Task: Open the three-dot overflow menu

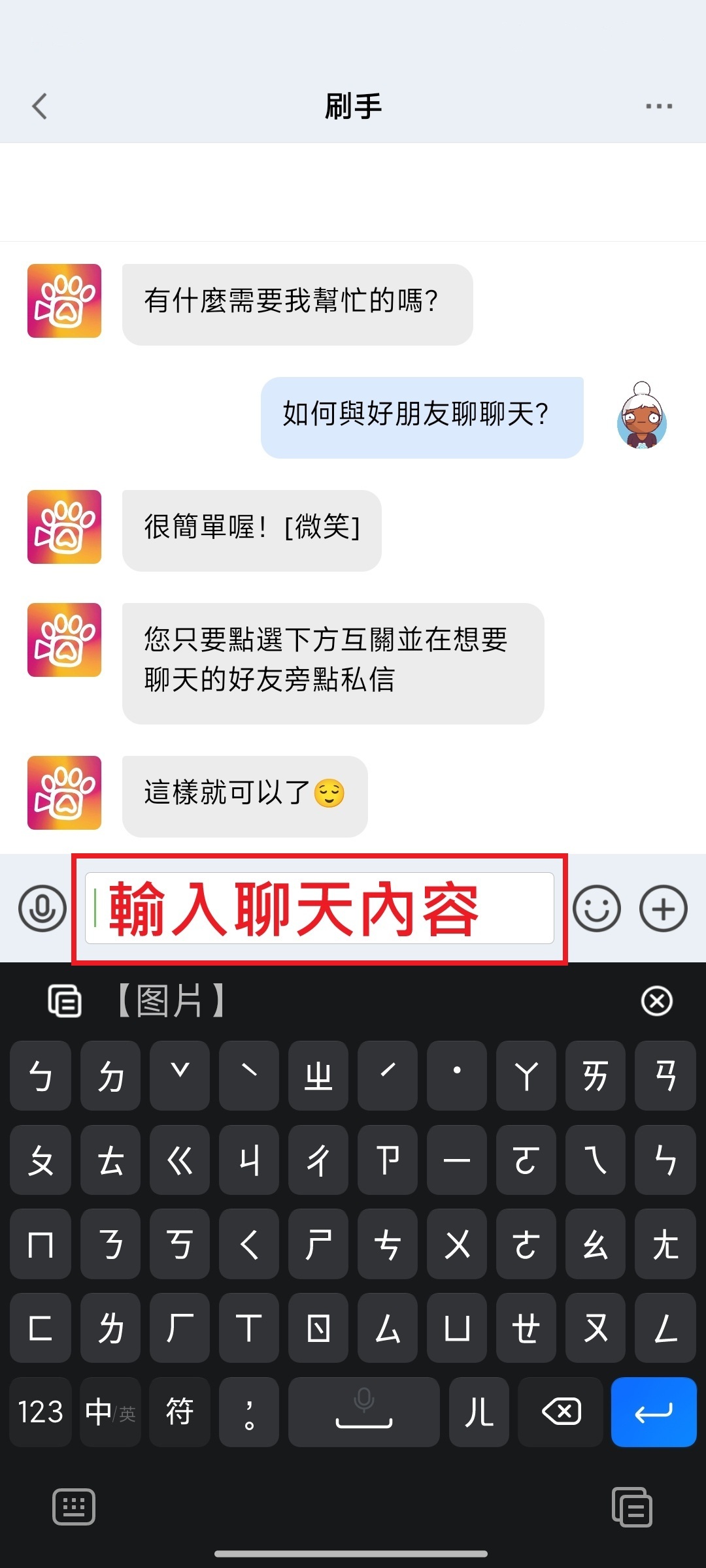Action: 658,106
